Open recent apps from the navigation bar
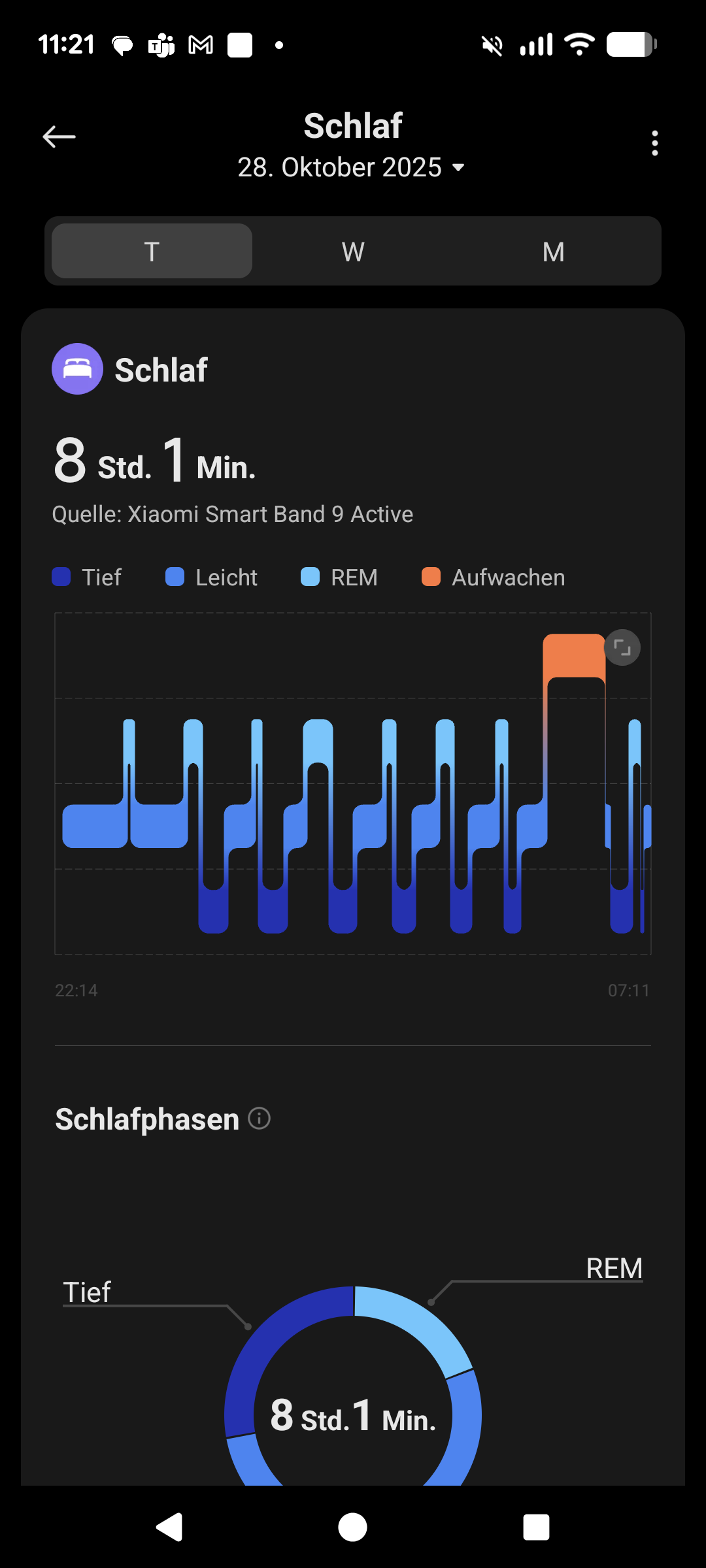 pos(536,1527)
